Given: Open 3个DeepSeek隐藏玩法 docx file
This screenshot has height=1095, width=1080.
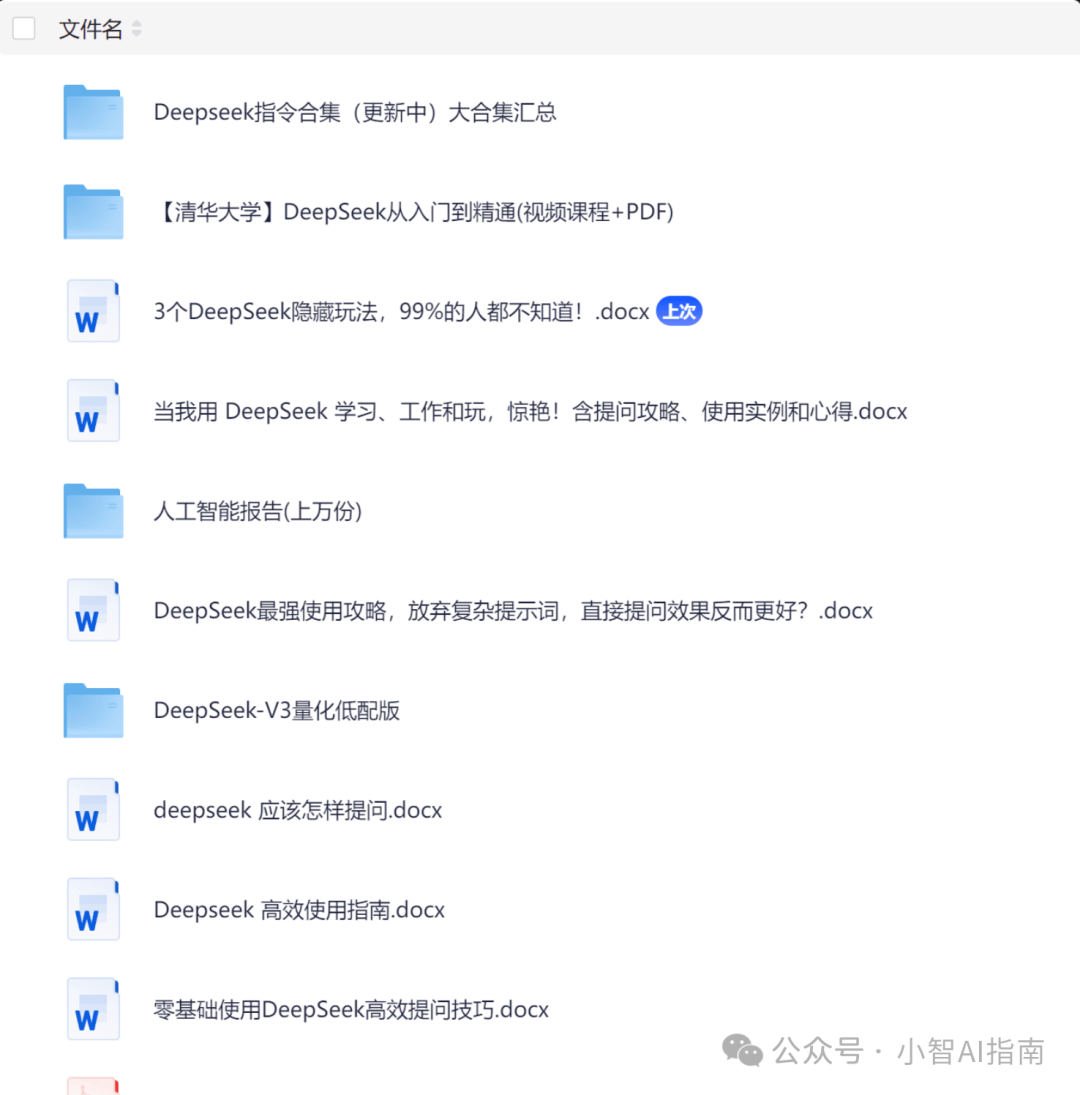Looking at the screenshot, I should coord(401,312).
